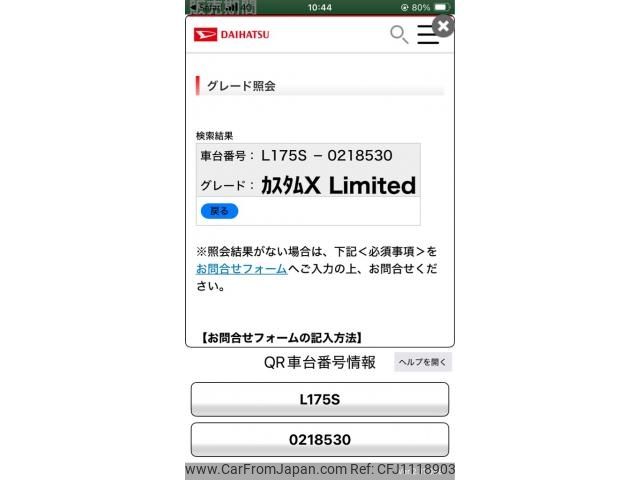Open the search magnifier icon
Image resolution: width=640 pixels, height=480 pixels.
pyautogui.click(x=398, y=35)
